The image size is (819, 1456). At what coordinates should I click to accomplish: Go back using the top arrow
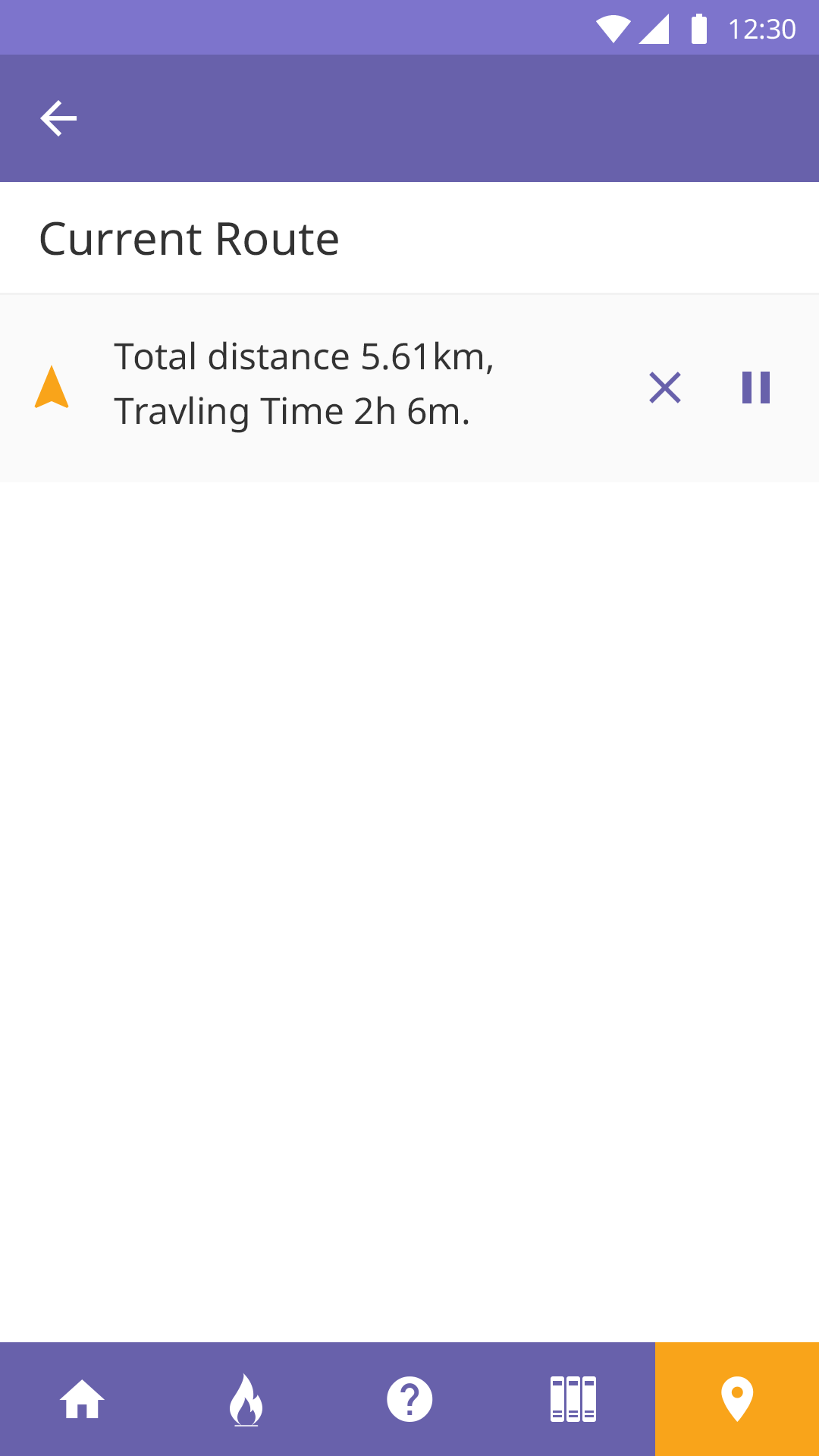pyautogui.click(x=58, y=119)
